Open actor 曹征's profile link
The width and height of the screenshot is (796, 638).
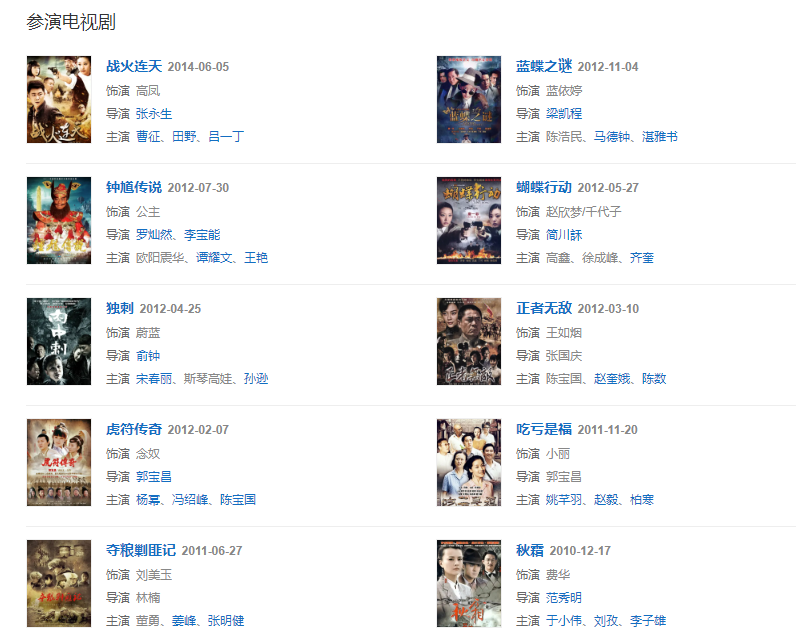click(148, 137)
